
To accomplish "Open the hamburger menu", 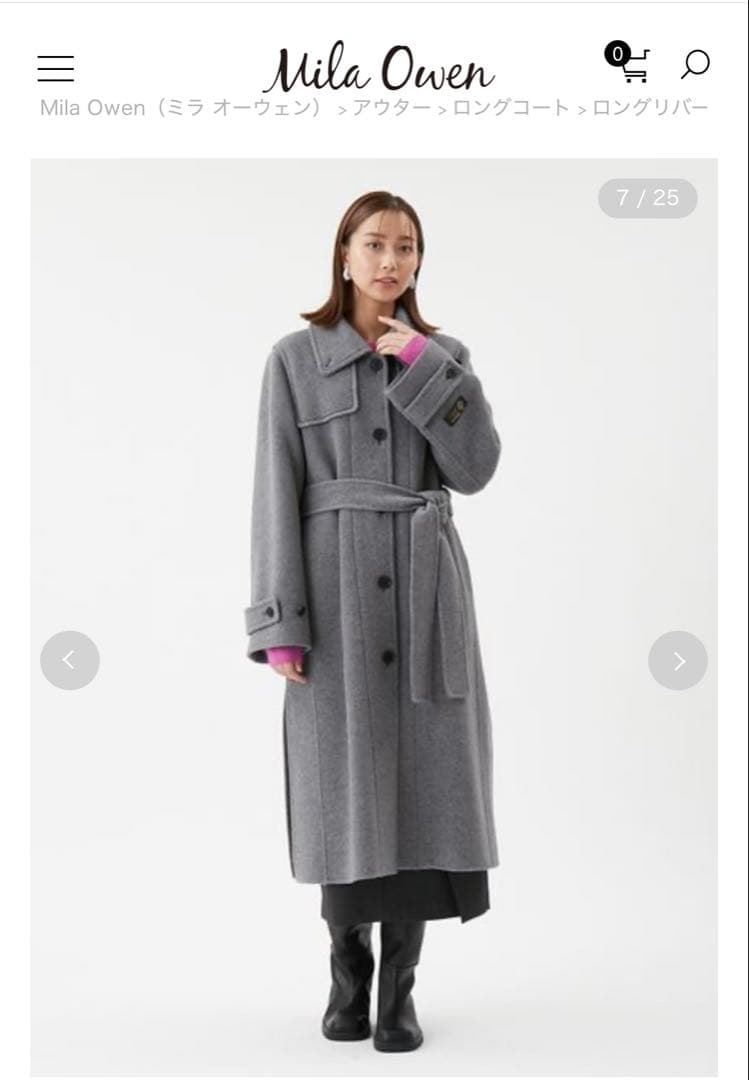I will (x=56, y=68).
